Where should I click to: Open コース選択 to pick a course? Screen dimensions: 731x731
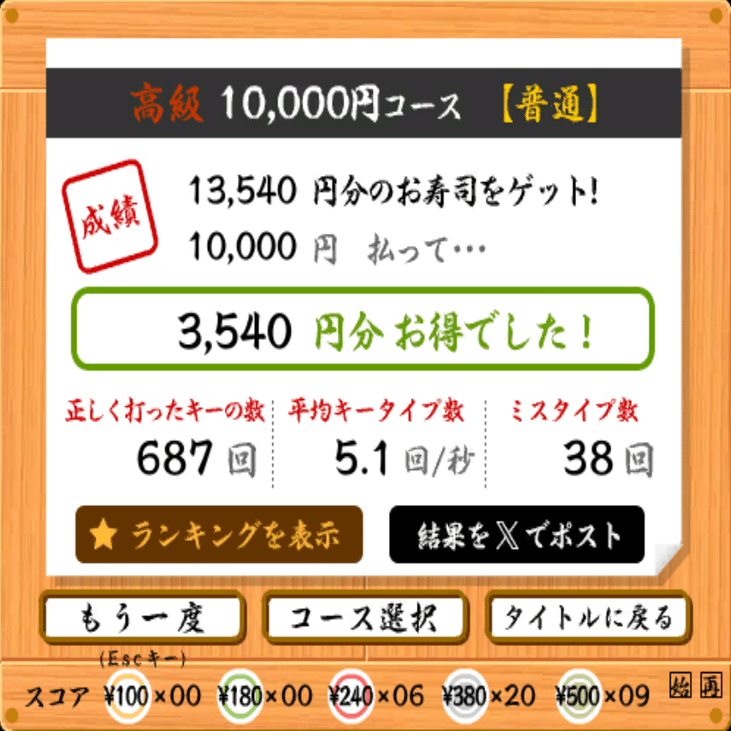[x=365, y=617]
